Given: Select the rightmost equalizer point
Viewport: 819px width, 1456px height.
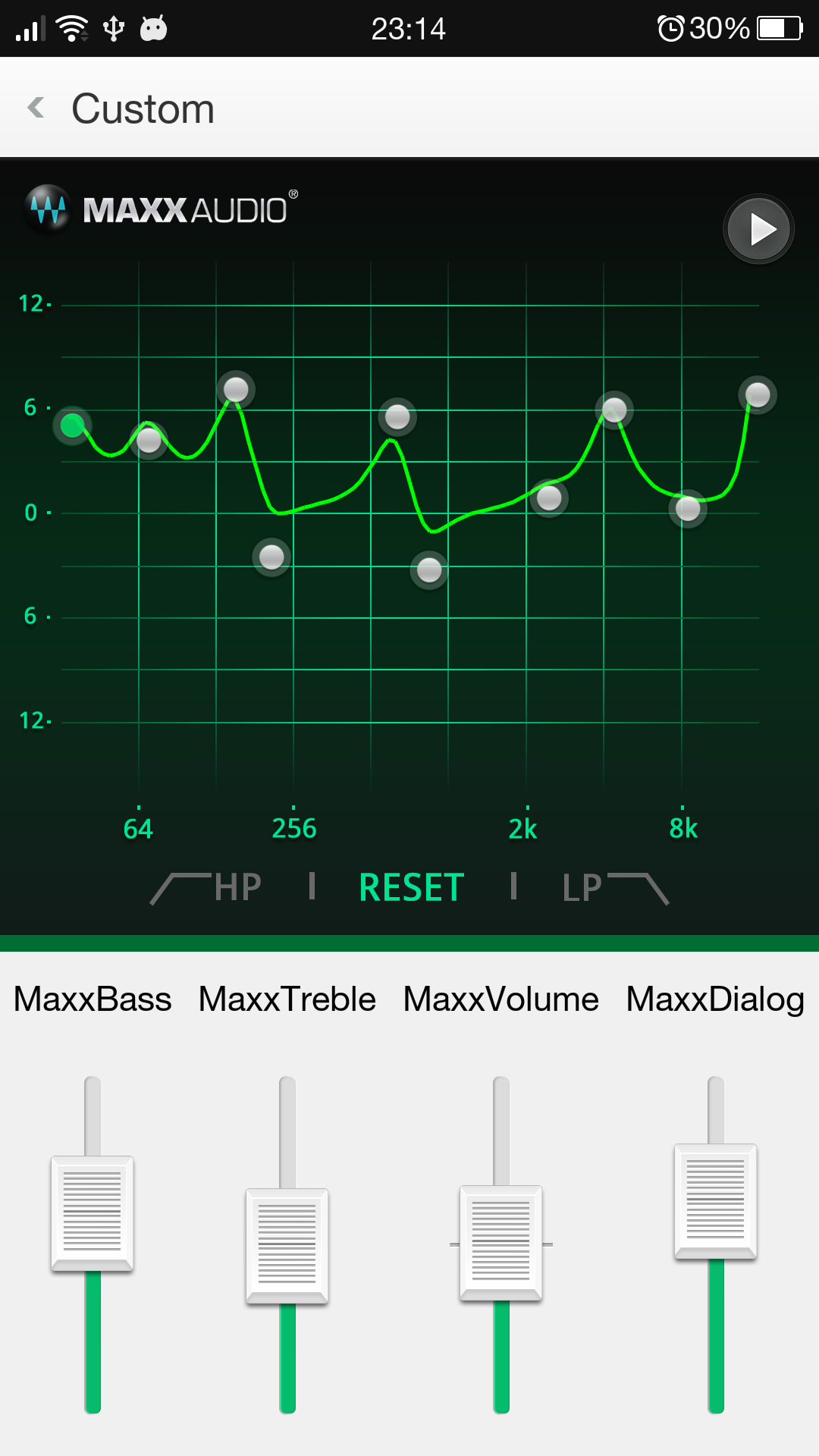Looking at the screenshot, I should (x=758, y=394).
